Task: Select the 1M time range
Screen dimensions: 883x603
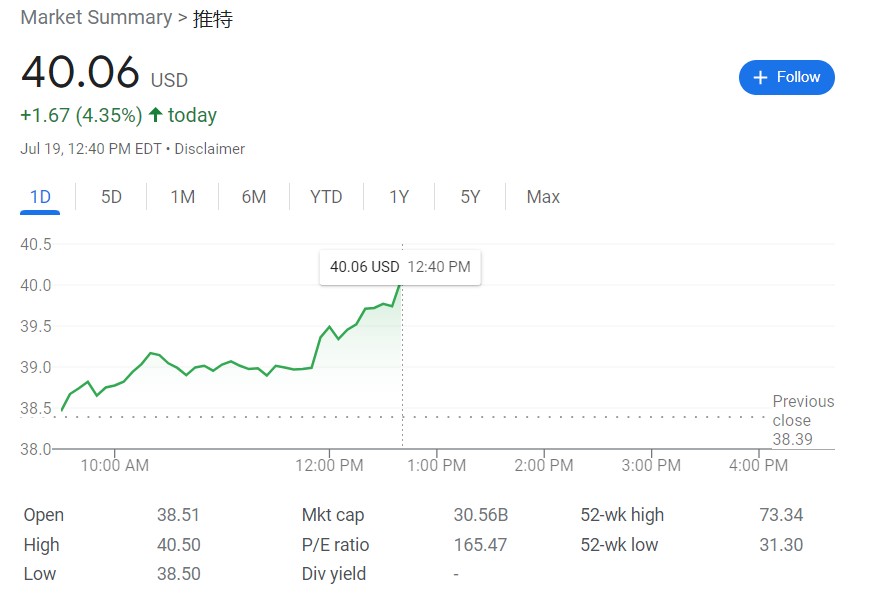Action: [182, 197]
